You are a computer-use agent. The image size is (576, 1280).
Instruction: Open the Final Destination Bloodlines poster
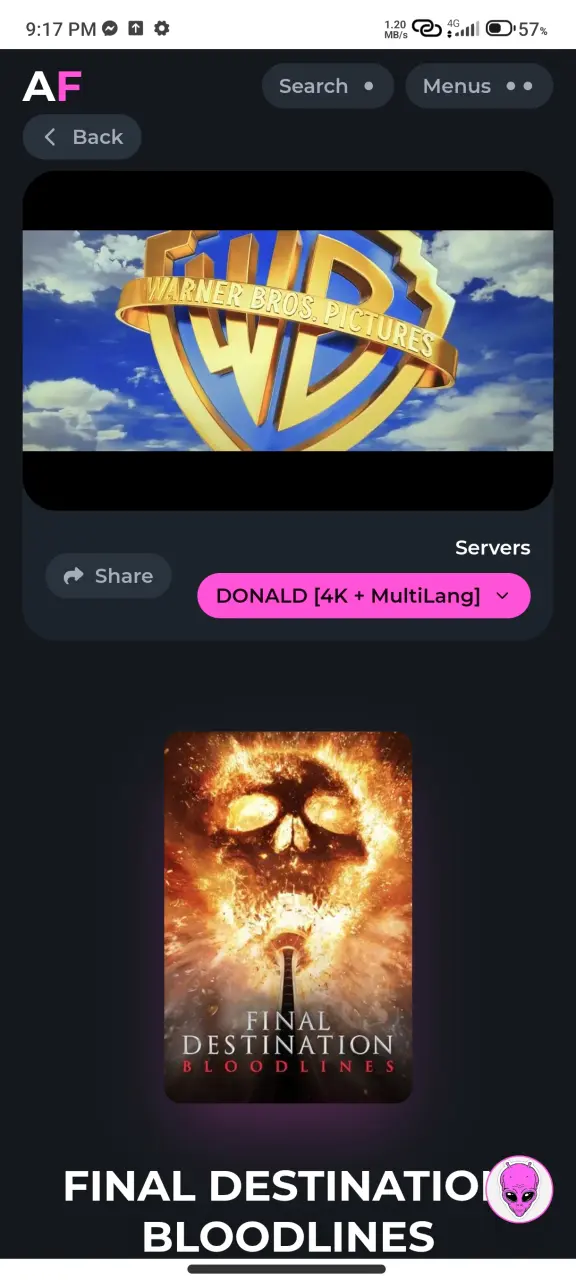288,917
